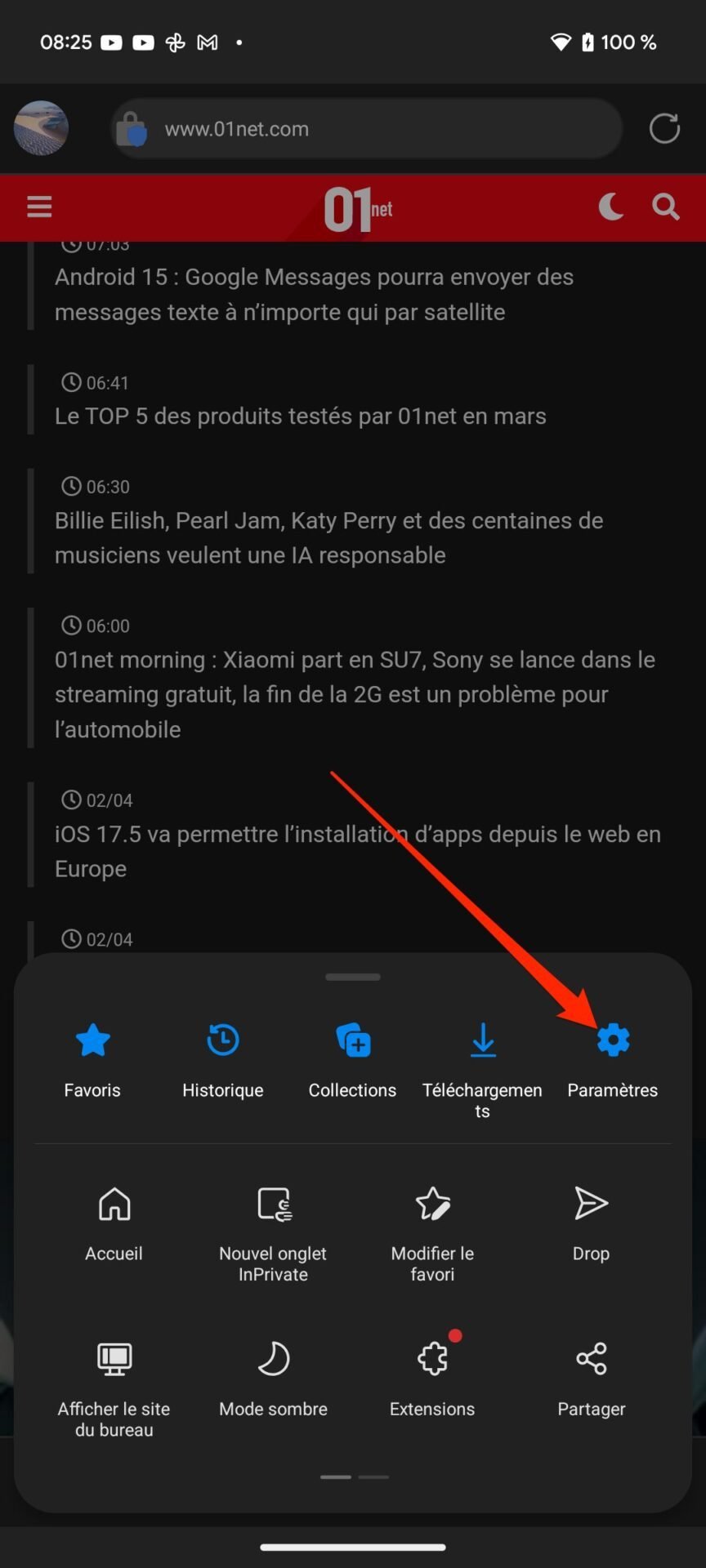Open Favoris

[x=92, y=1060]
